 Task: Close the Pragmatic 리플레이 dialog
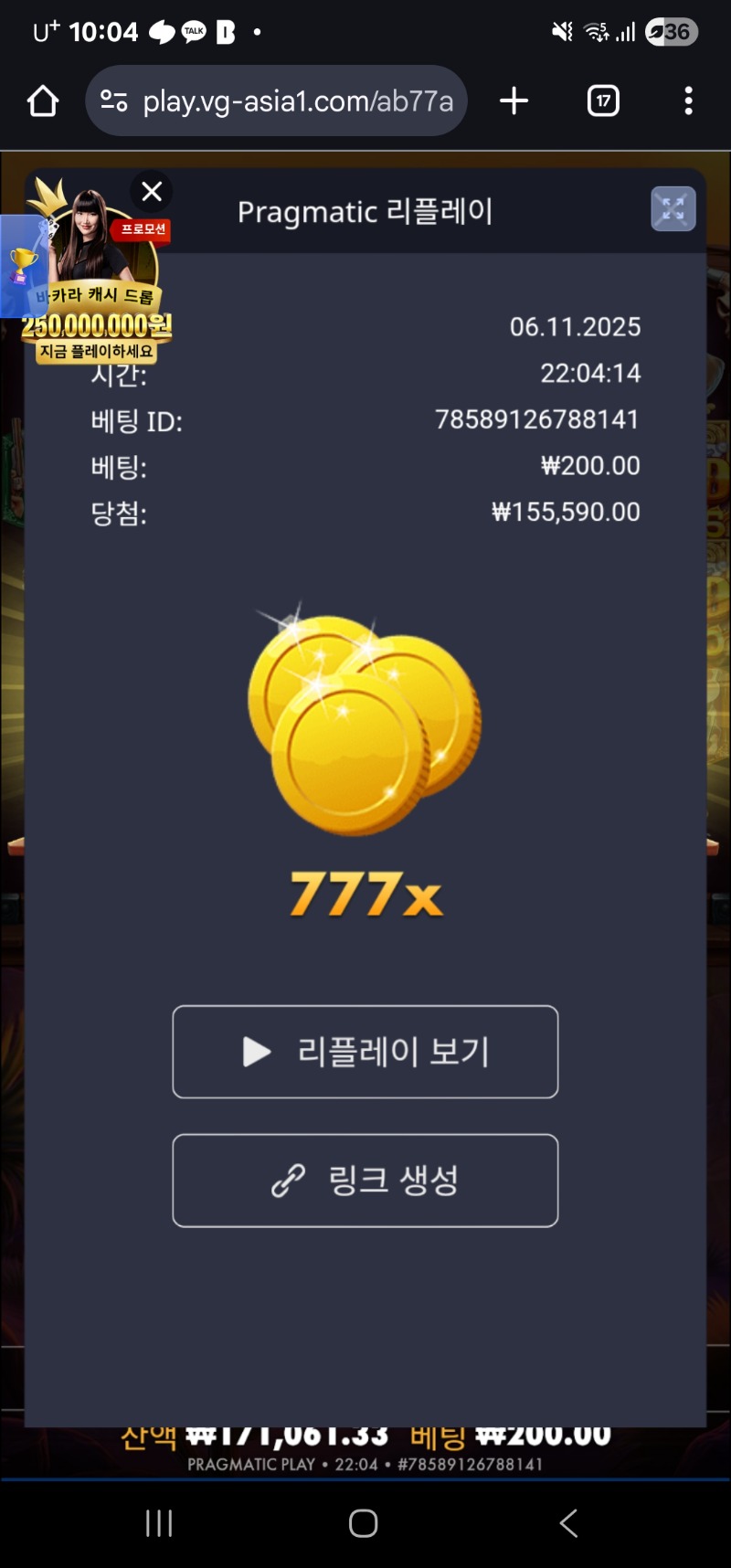coord(152,191)
